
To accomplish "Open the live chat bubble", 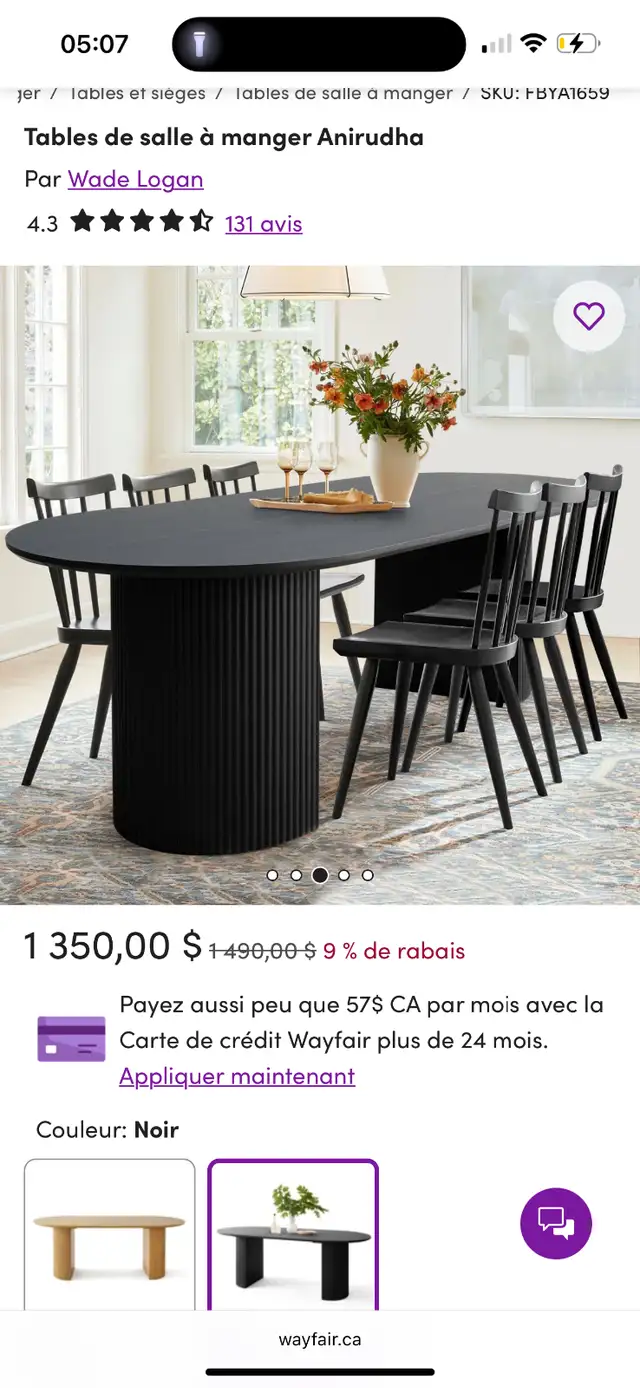I will click(x=556, y=1222).
